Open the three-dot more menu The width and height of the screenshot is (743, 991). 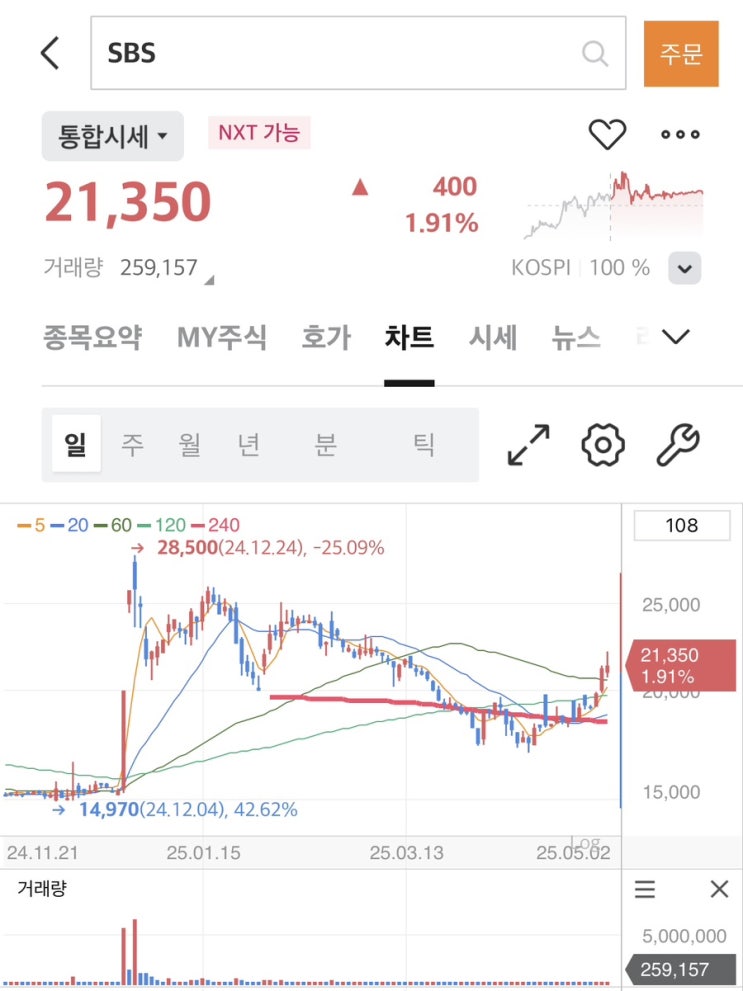(x=680, y=134)
